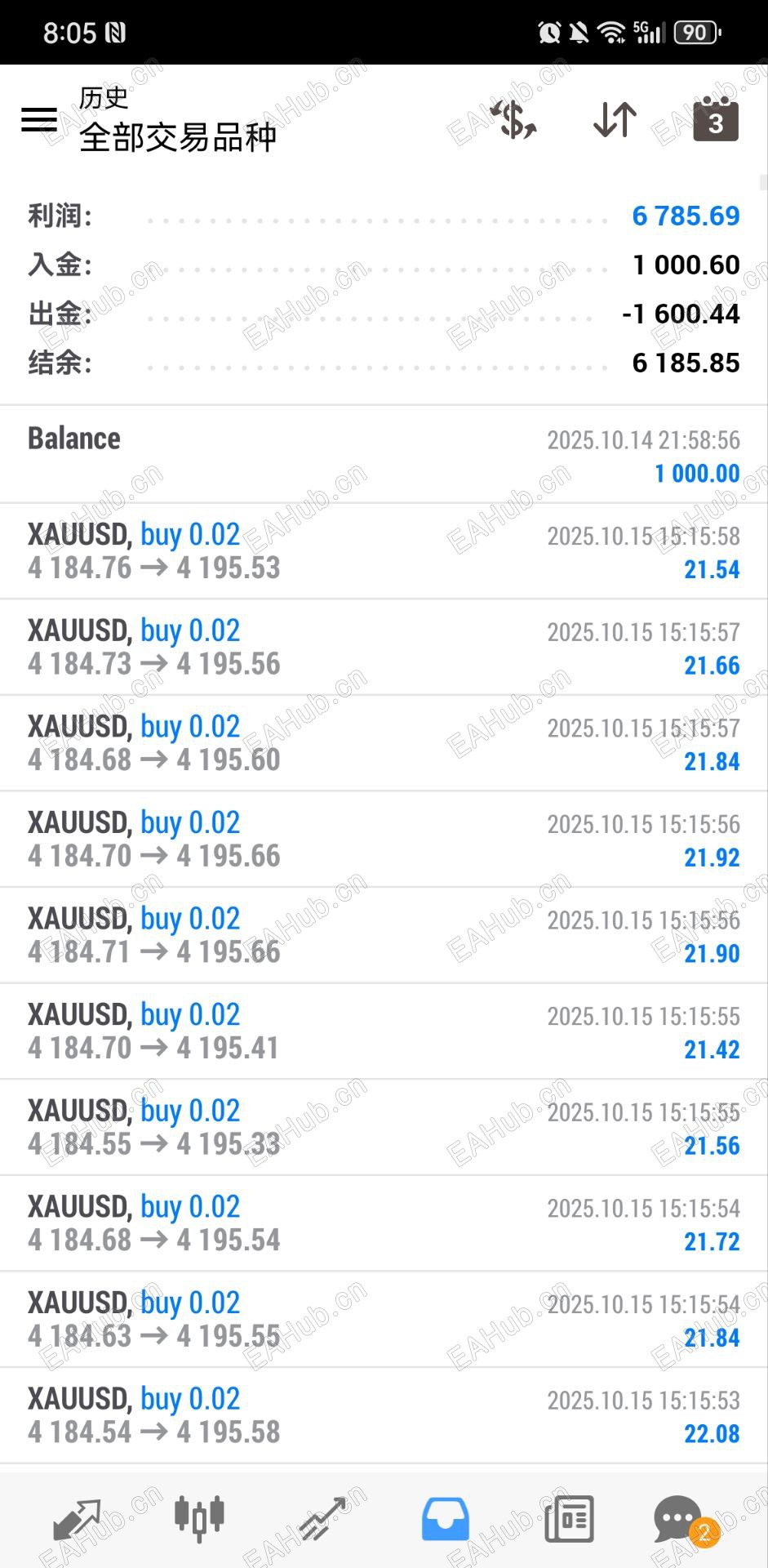
Task: Open the calendar date range picker
Action: point(715,120)
